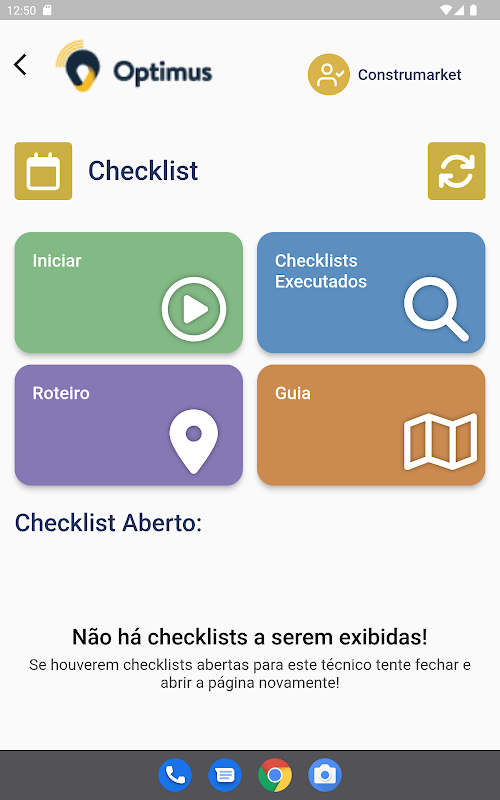This screenshot has width=500, height=800.
Task: Open Checklists Executados card
Action: point(371,292)
